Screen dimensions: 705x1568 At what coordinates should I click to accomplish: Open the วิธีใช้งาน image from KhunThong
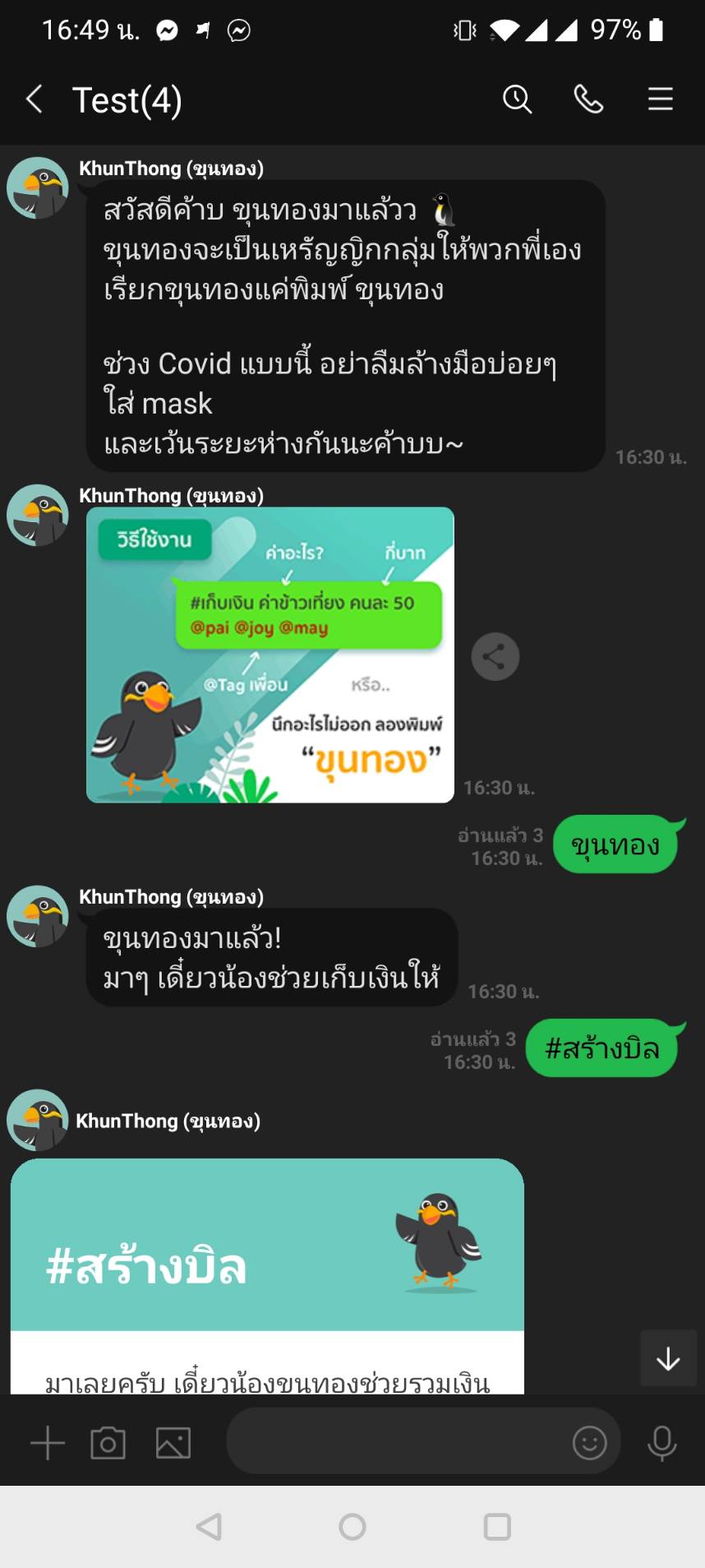point(270,654)
